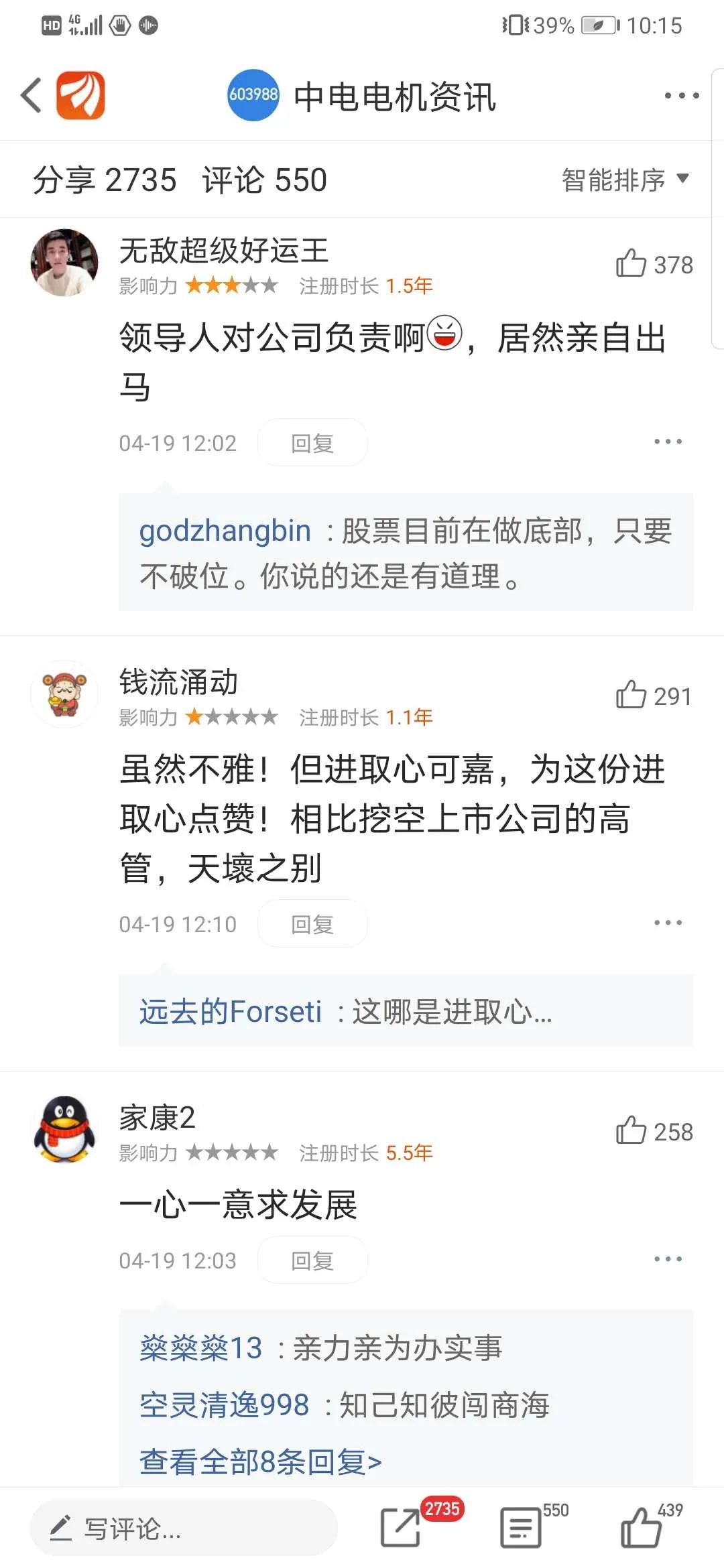Tap the 写评论 comment input field
The height and width of the screenshot is (1568, 724).
pyautogui.click(x=184, y=1528)
